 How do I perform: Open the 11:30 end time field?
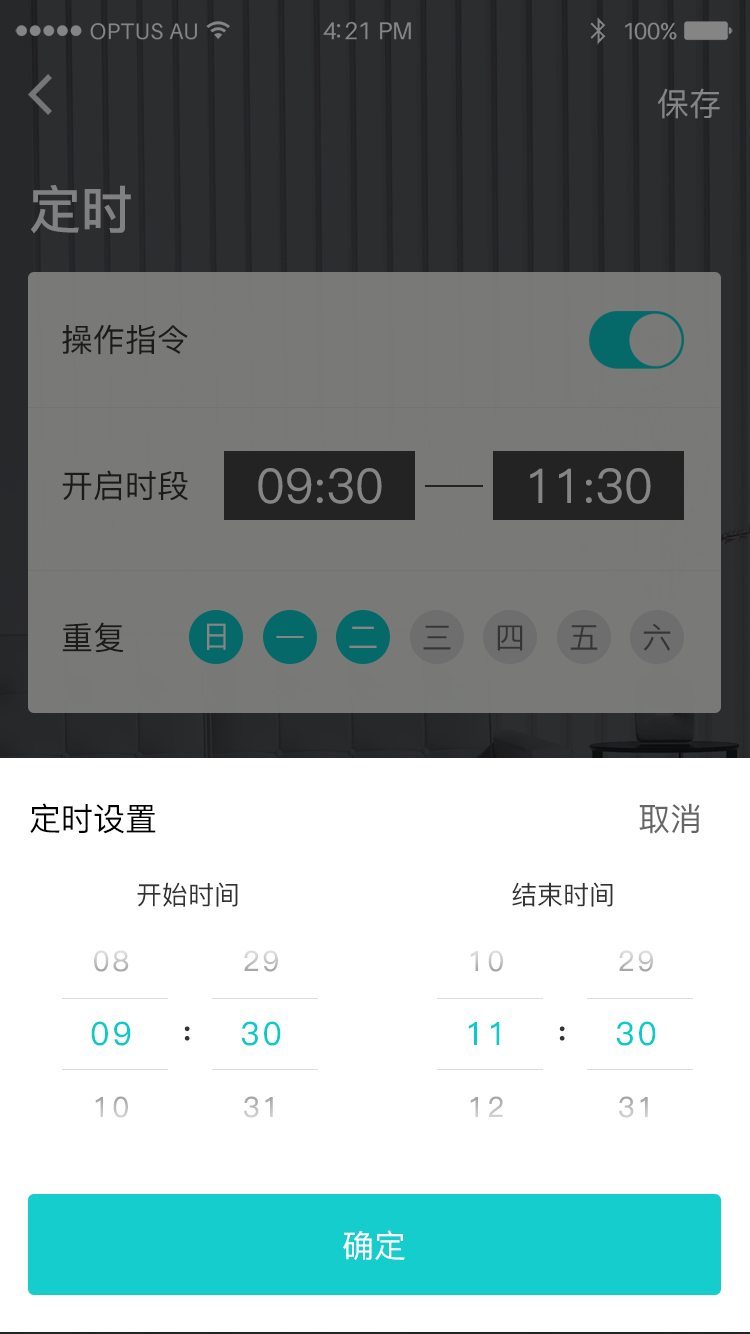(x=588, y=486)
